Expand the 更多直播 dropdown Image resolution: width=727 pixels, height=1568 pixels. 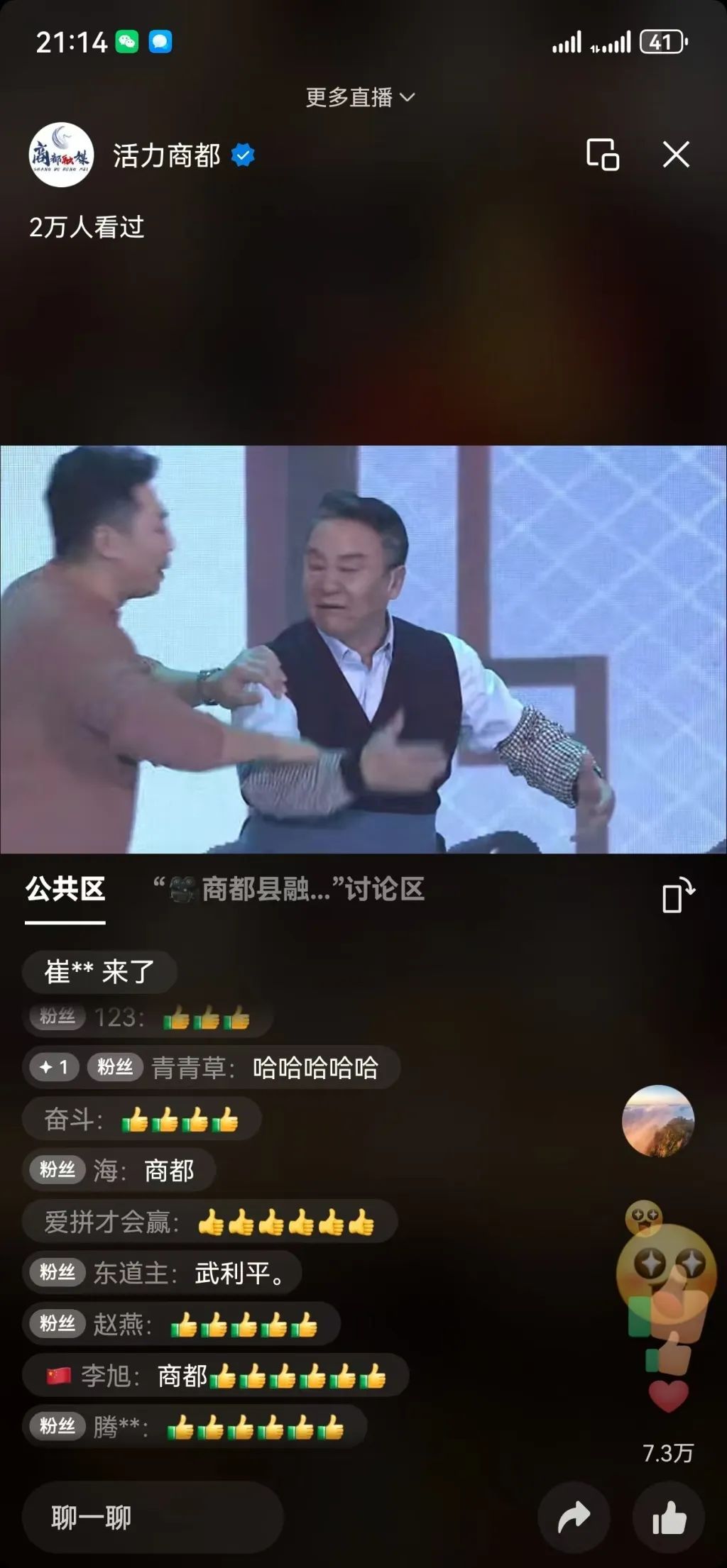[359, 97]
